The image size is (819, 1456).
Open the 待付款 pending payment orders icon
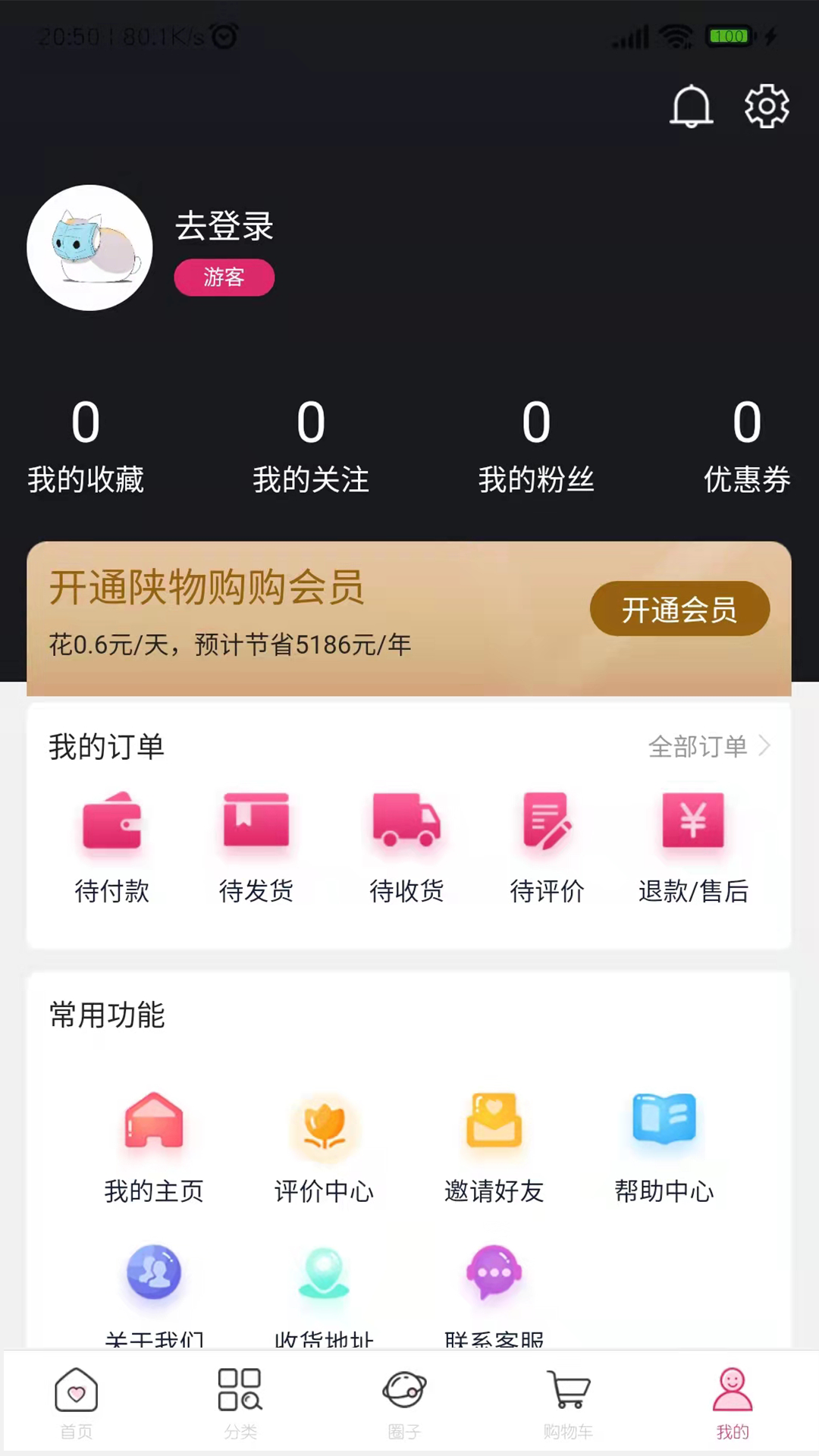pos(112,823)
